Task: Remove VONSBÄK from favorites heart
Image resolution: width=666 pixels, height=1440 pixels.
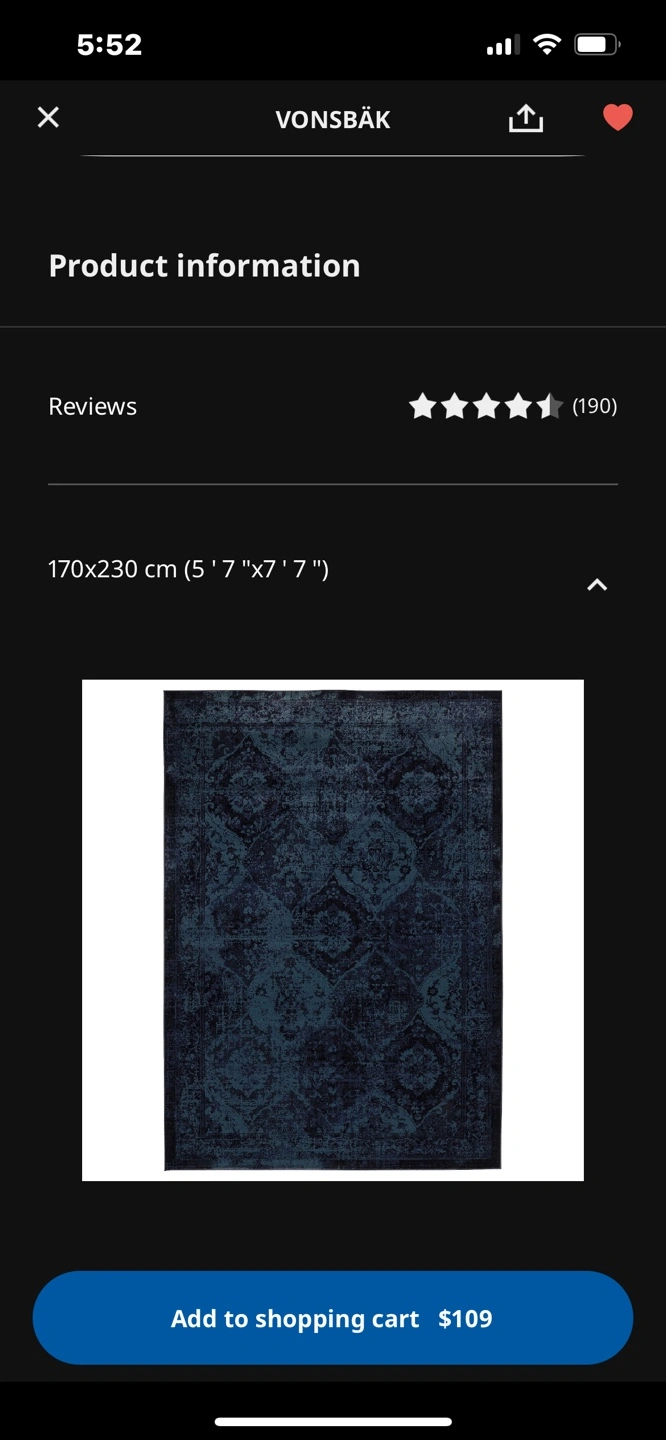Action: [617, 118]
